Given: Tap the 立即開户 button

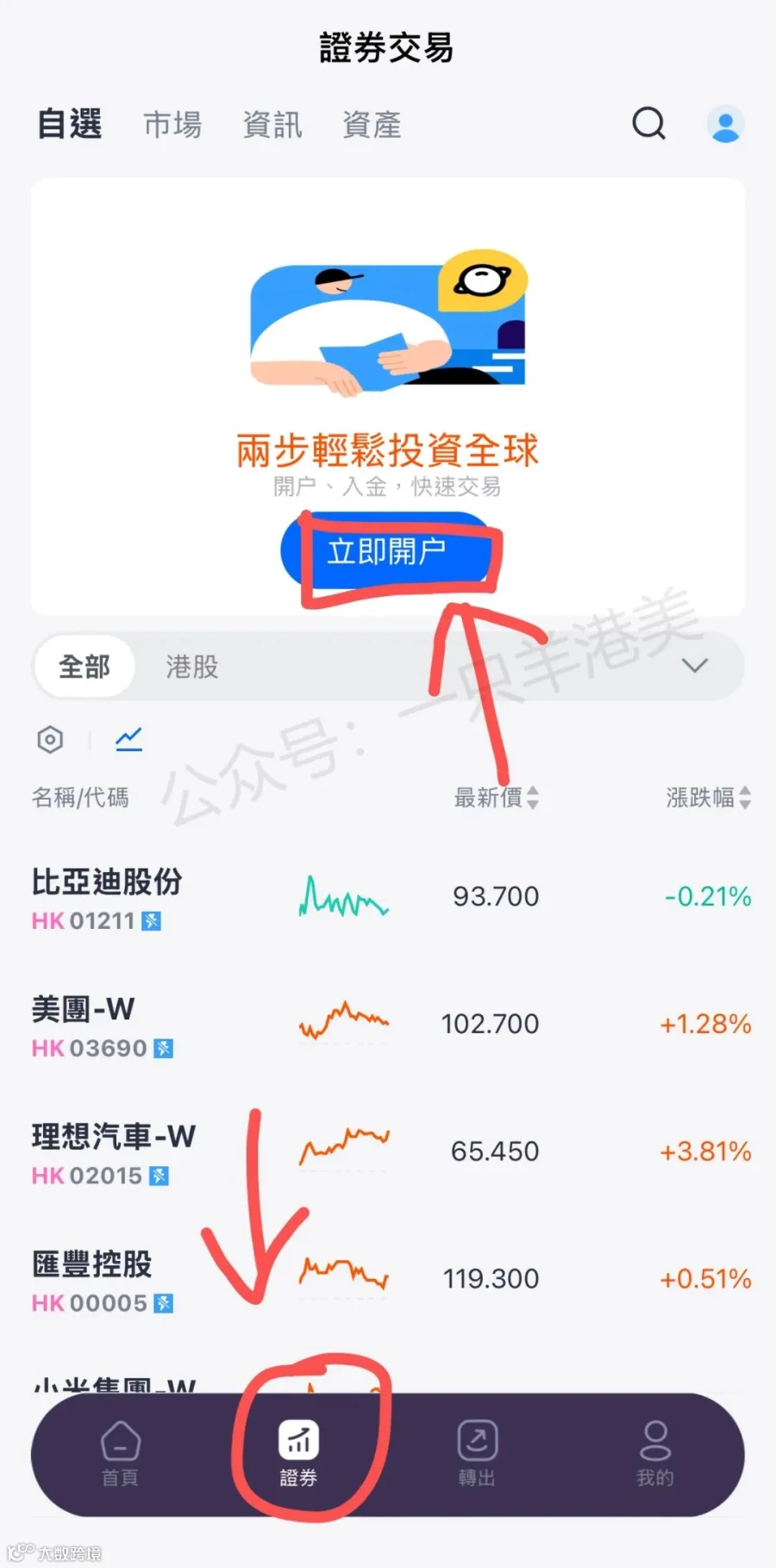Looking at the screenshot, I should click(x=387, y=550).
